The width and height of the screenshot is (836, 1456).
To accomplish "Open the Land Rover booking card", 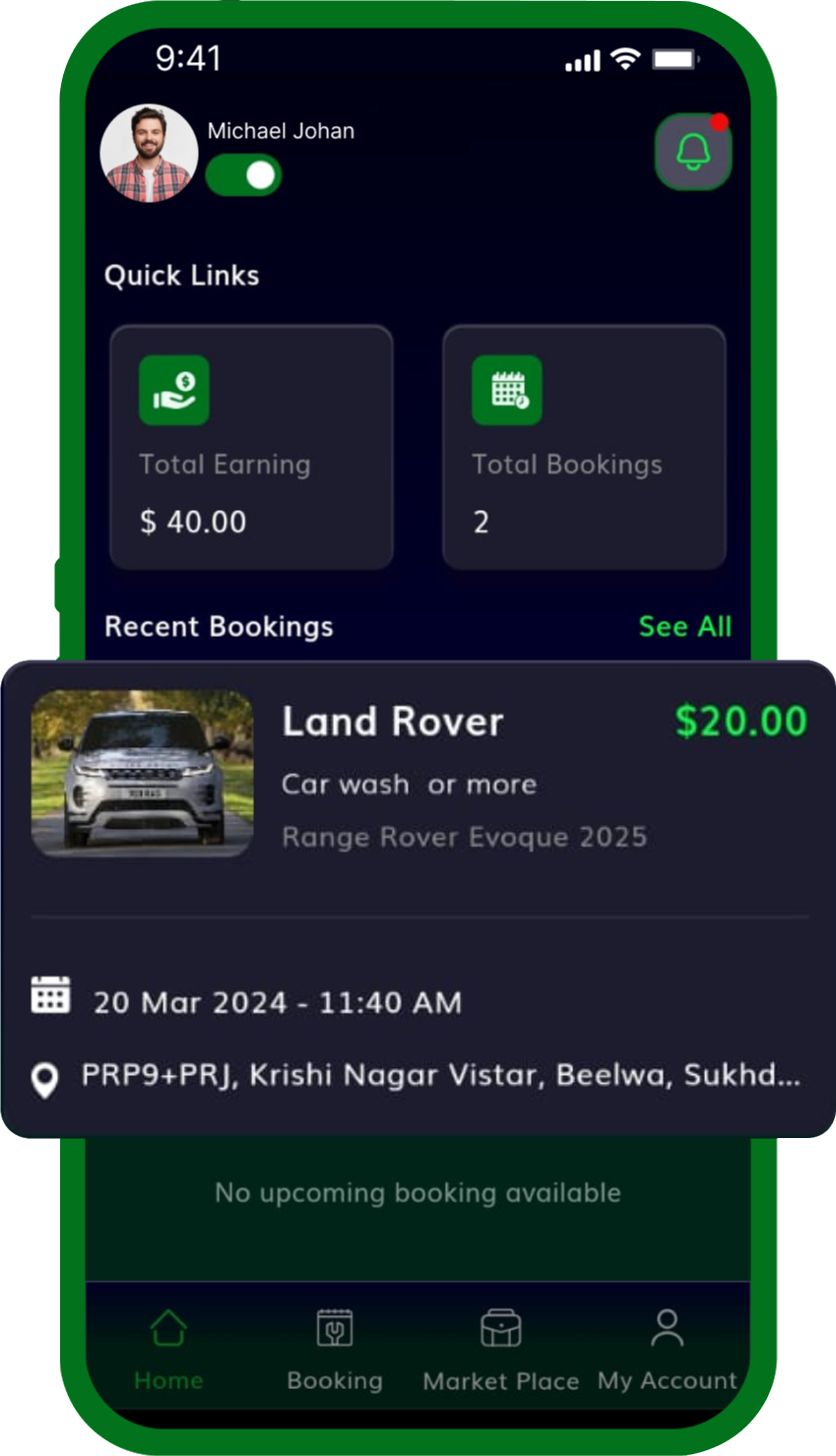I will tap(418, 898).
